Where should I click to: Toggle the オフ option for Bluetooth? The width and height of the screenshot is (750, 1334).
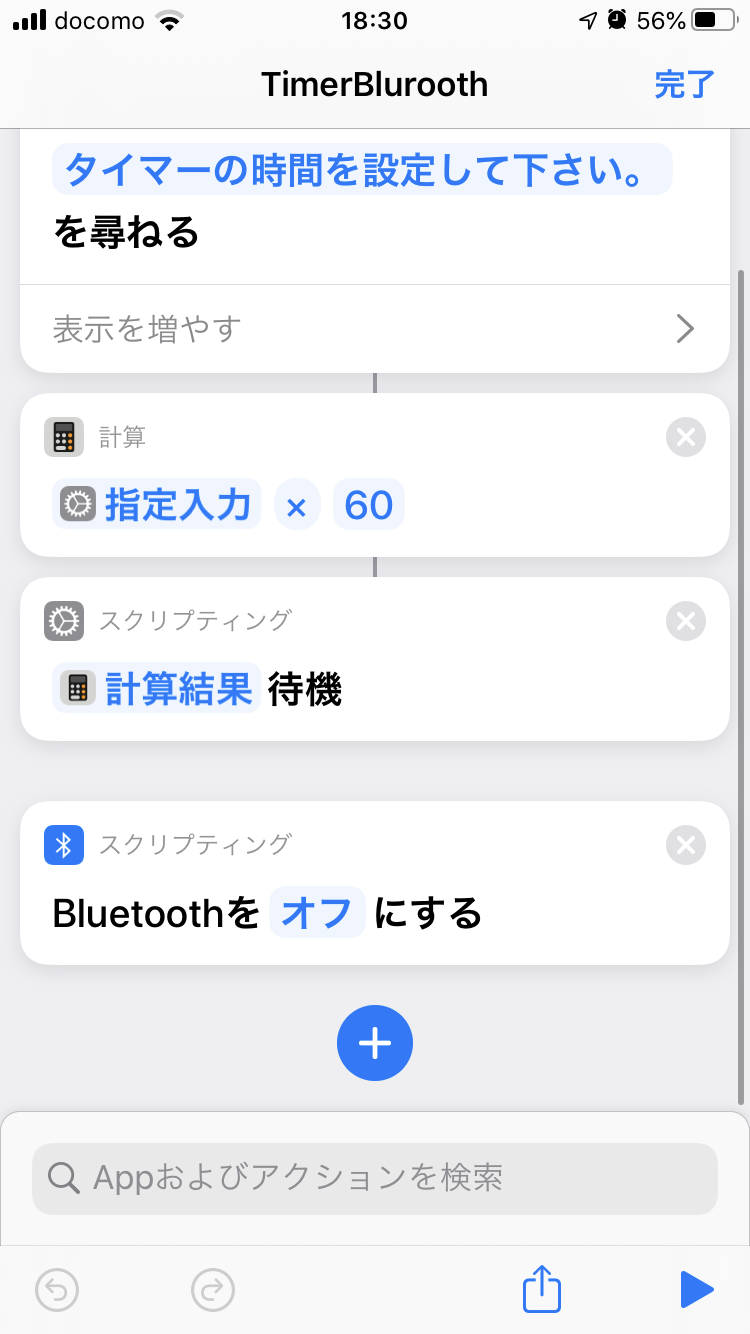[x=317, y=913]
